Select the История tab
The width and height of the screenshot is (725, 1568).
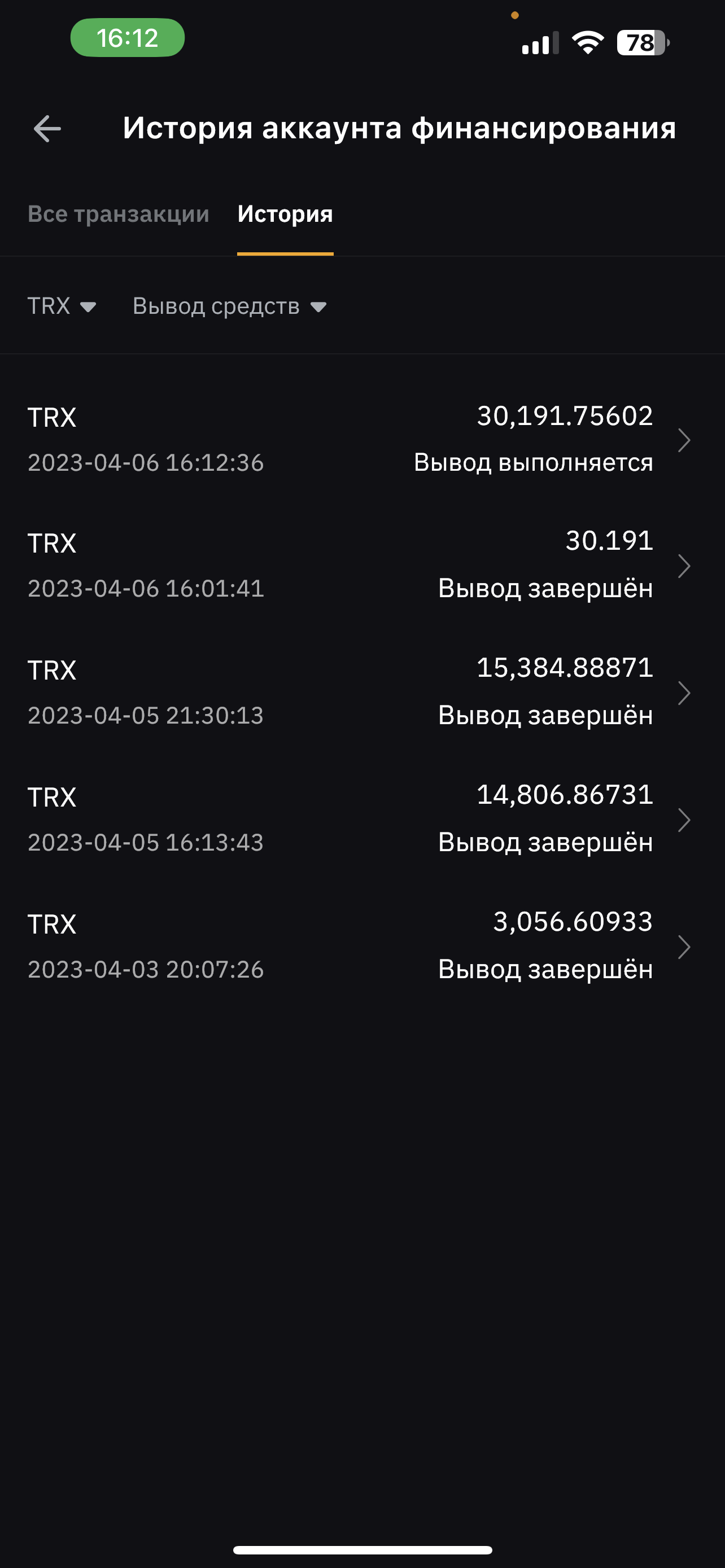[x=285, y=214]
